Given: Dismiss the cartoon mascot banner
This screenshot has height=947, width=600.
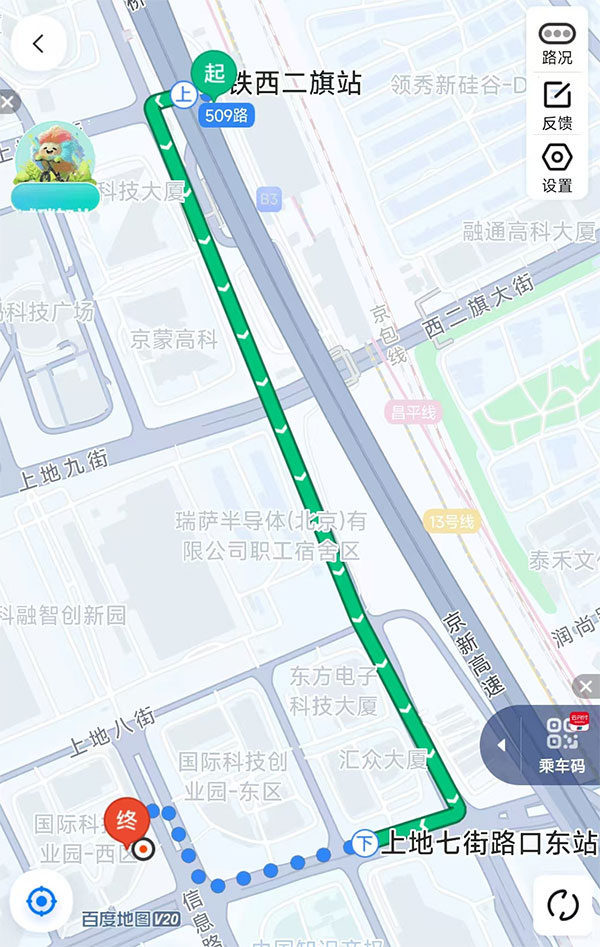Looking at the screenshot, I should coord(8,102).
